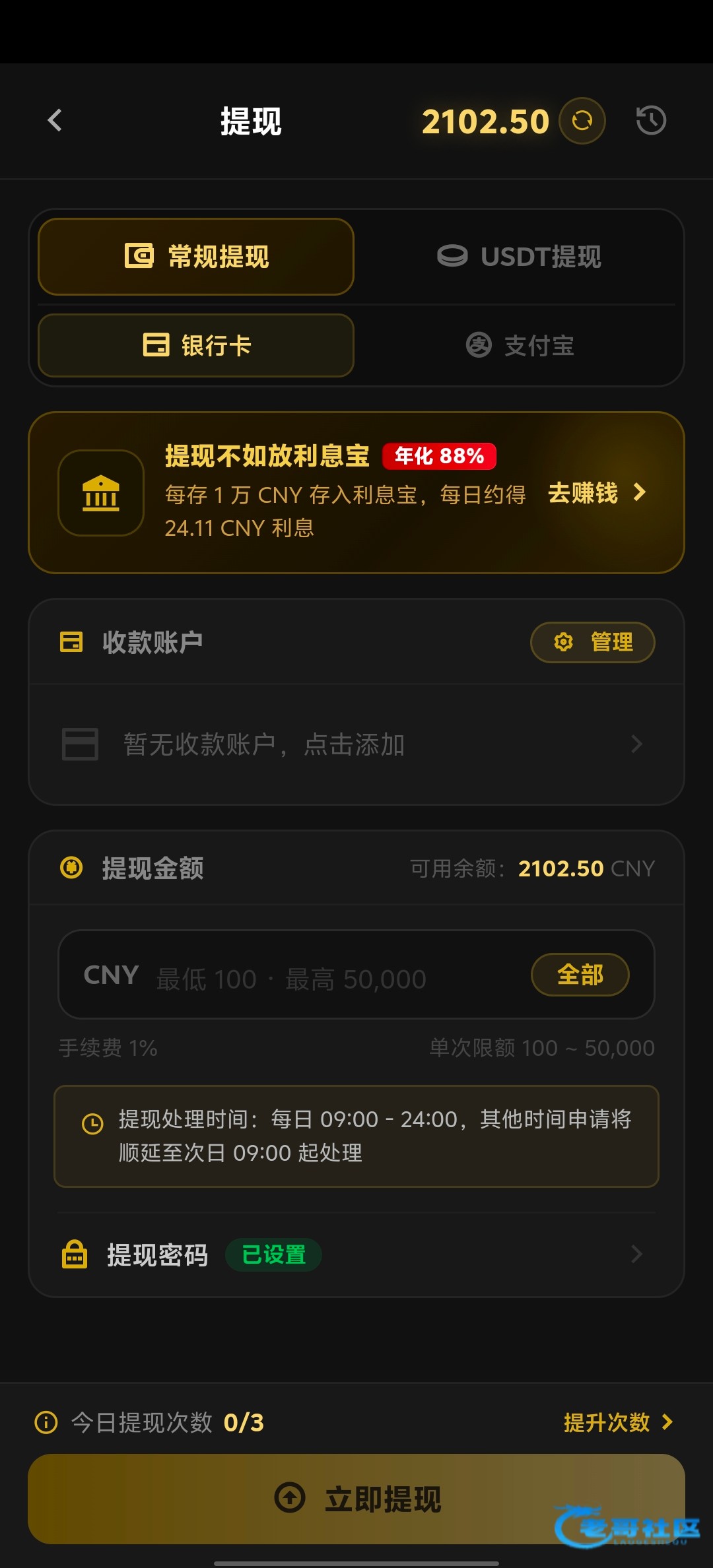Open 提升次数 to raise the daily limit
The width and height of the screenshot is (713, 1568).
click(x=618, y=1422)
